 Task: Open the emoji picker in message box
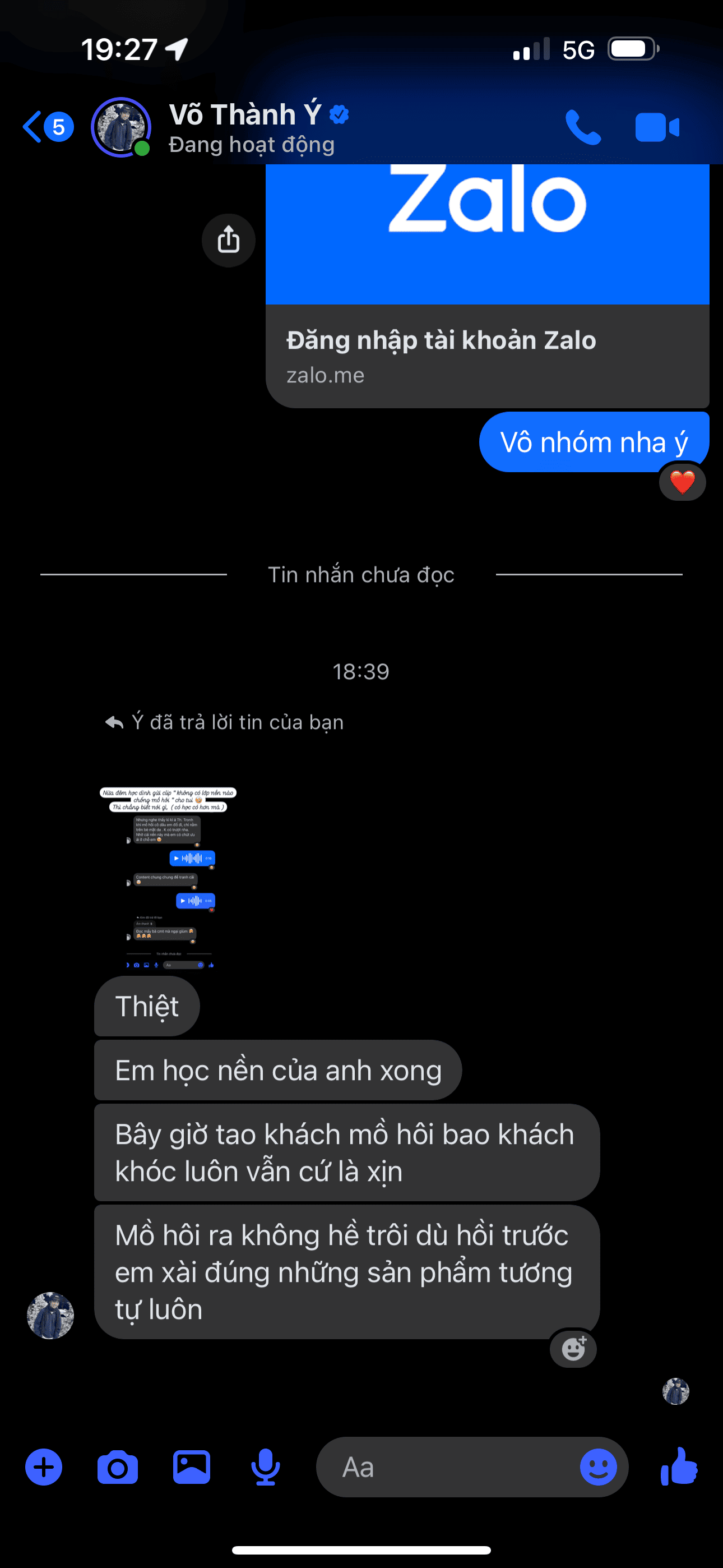(x=597, y=1467)
